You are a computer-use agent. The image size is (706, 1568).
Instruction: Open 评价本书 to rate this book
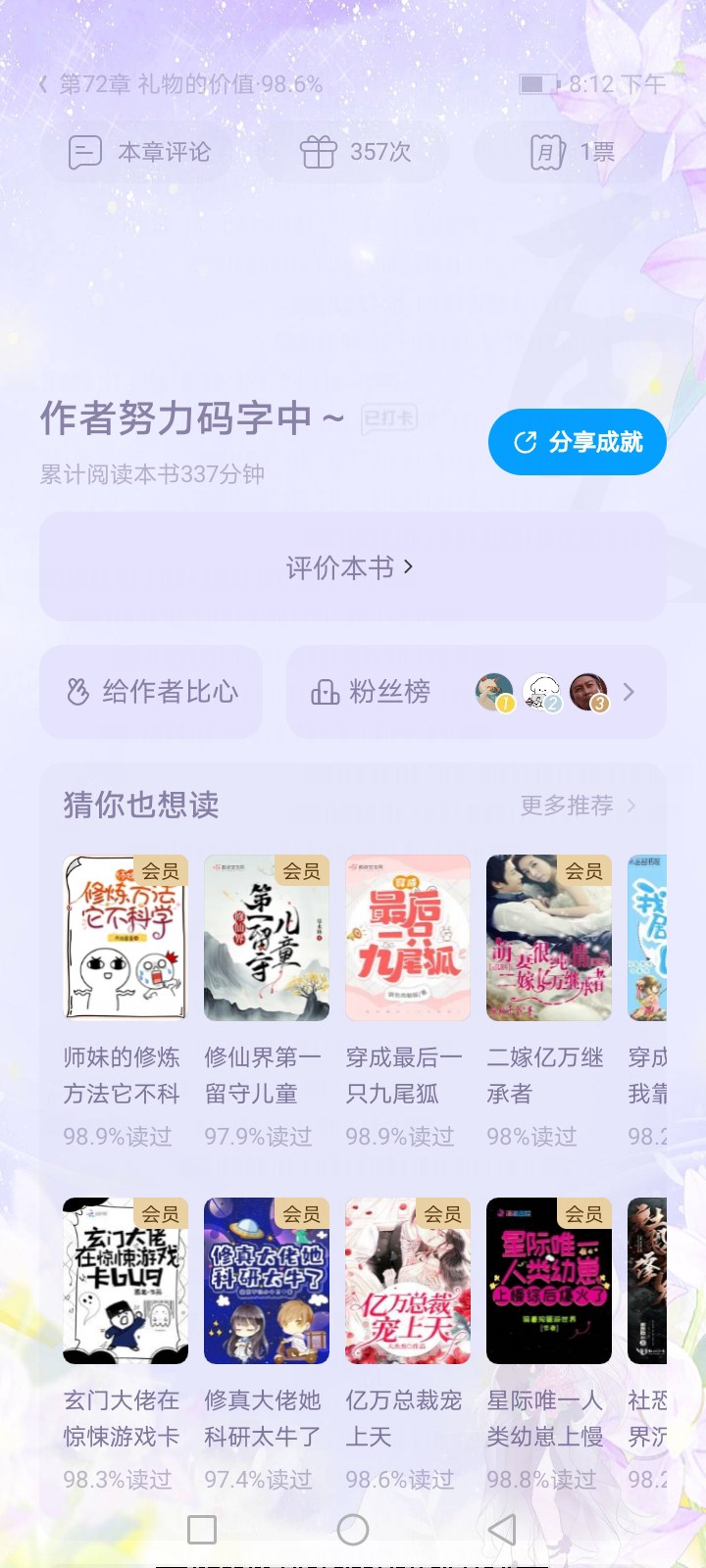pos(353,566)
